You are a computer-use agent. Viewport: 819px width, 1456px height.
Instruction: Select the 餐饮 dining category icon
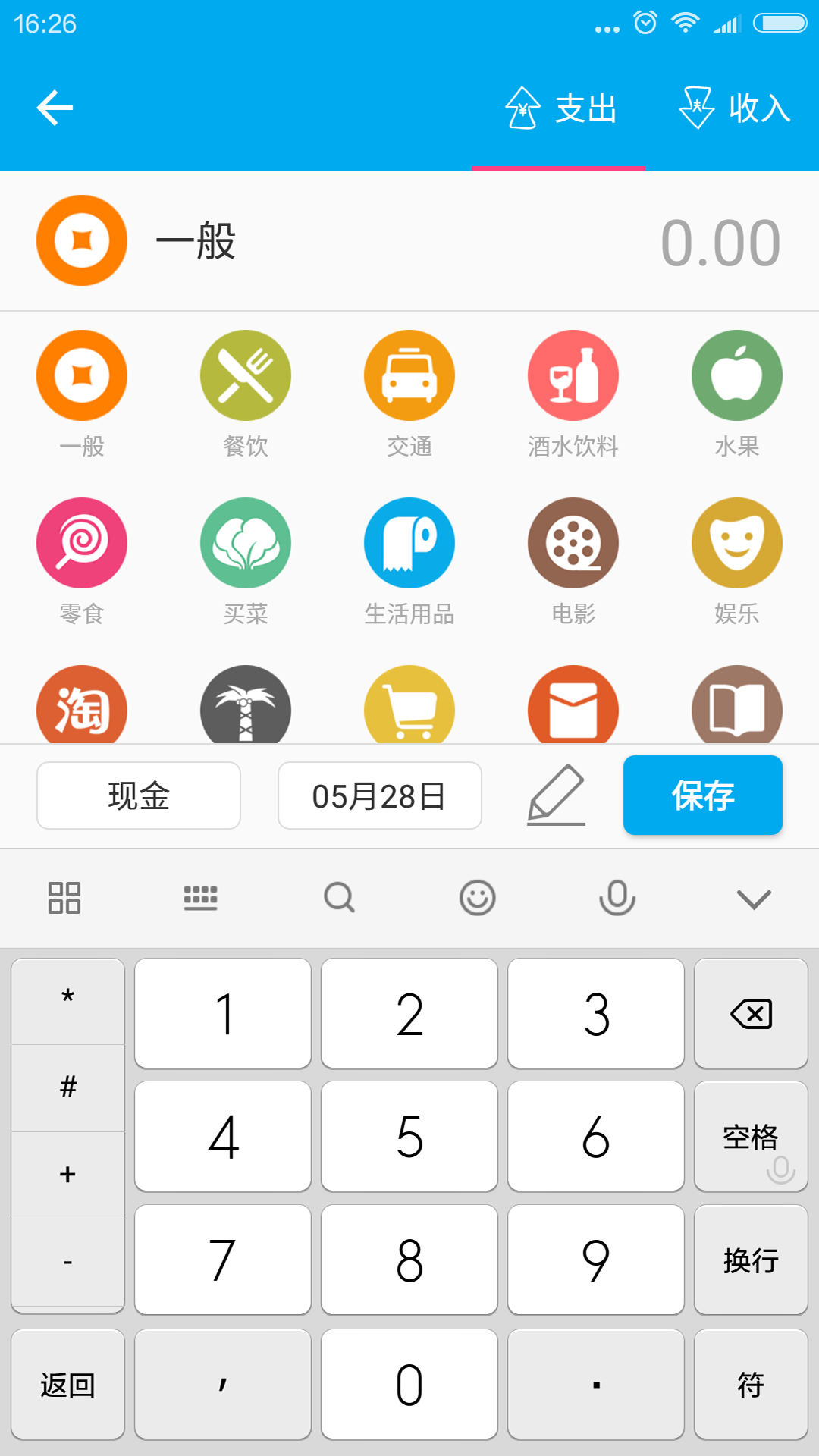(x=246, y=375)
